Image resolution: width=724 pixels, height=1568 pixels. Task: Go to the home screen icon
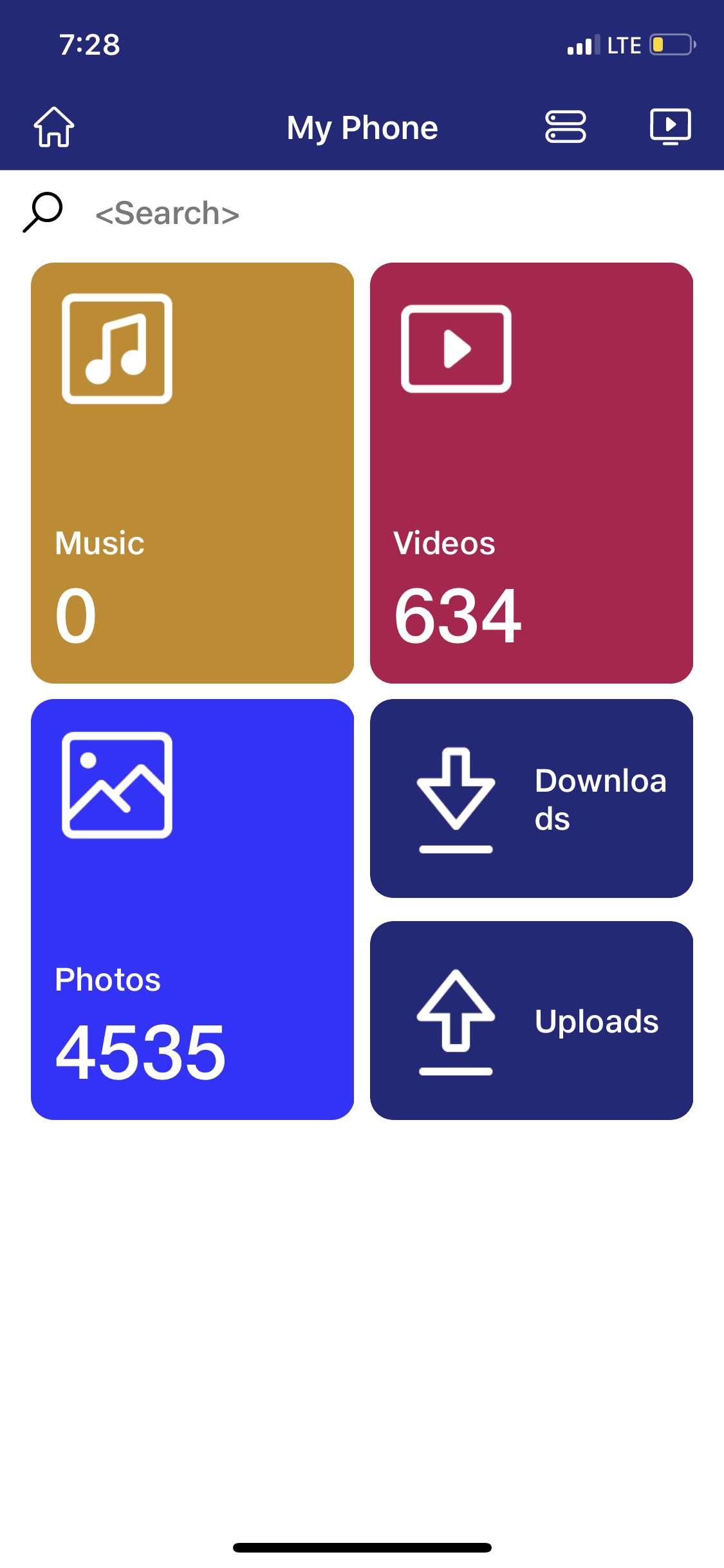pos(54,127)
